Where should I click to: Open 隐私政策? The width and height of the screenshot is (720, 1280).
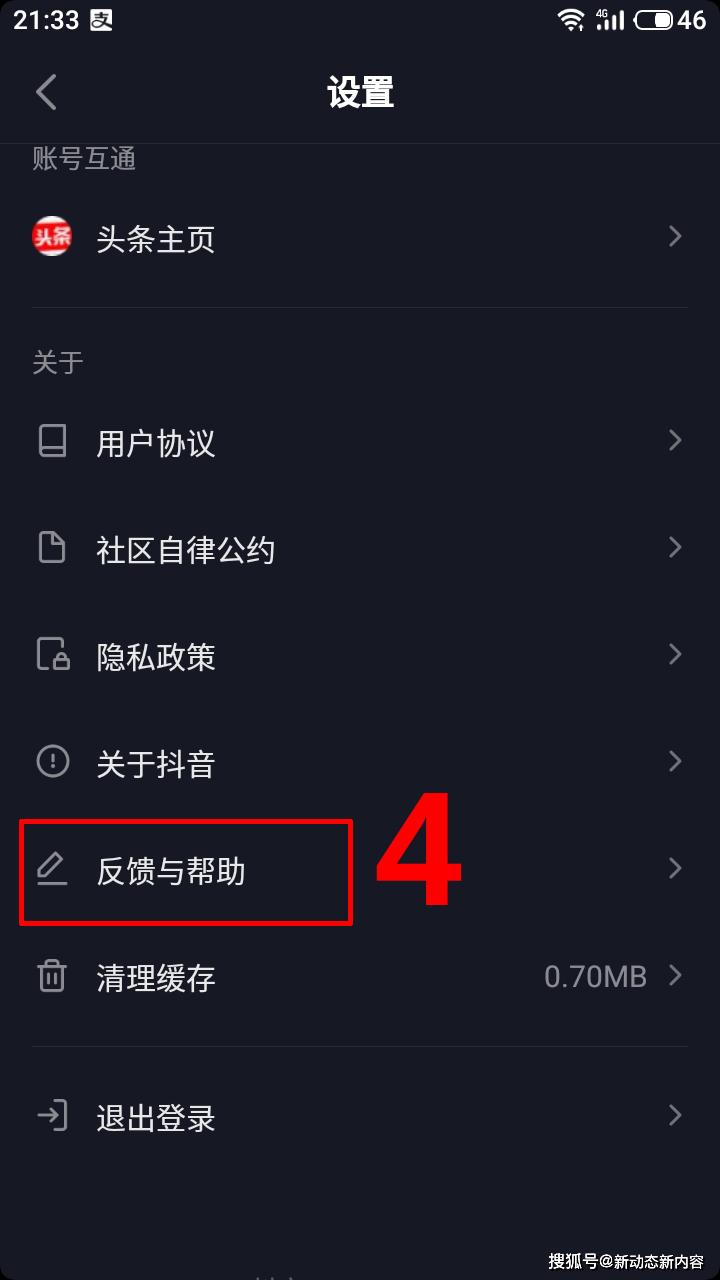(x=360, y=656)
